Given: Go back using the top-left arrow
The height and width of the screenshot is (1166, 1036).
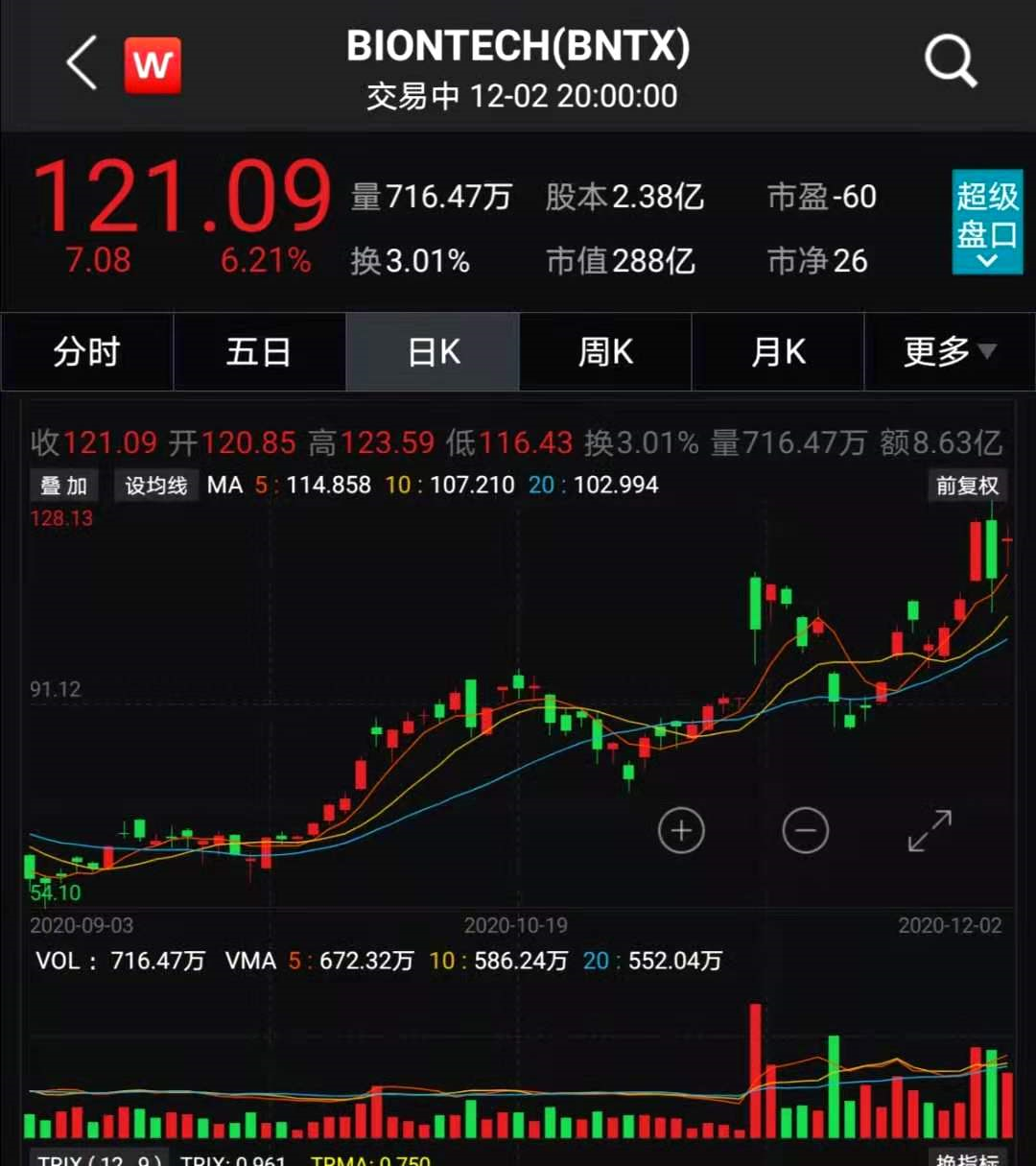Looking at the screenshot, I should click(x=82, y=63).
